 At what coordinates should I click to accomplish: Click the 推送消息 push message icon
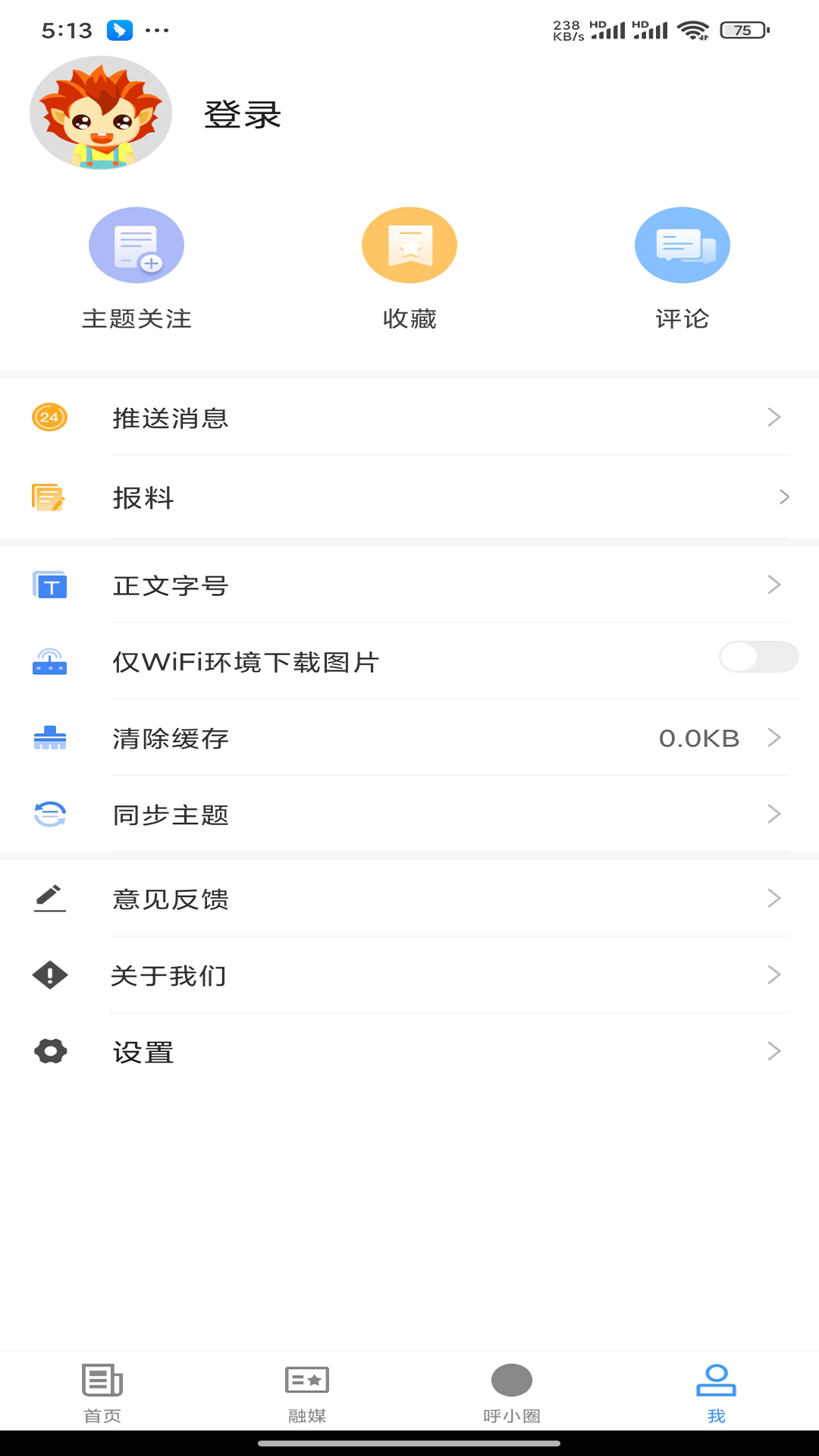tap(49, 417)
